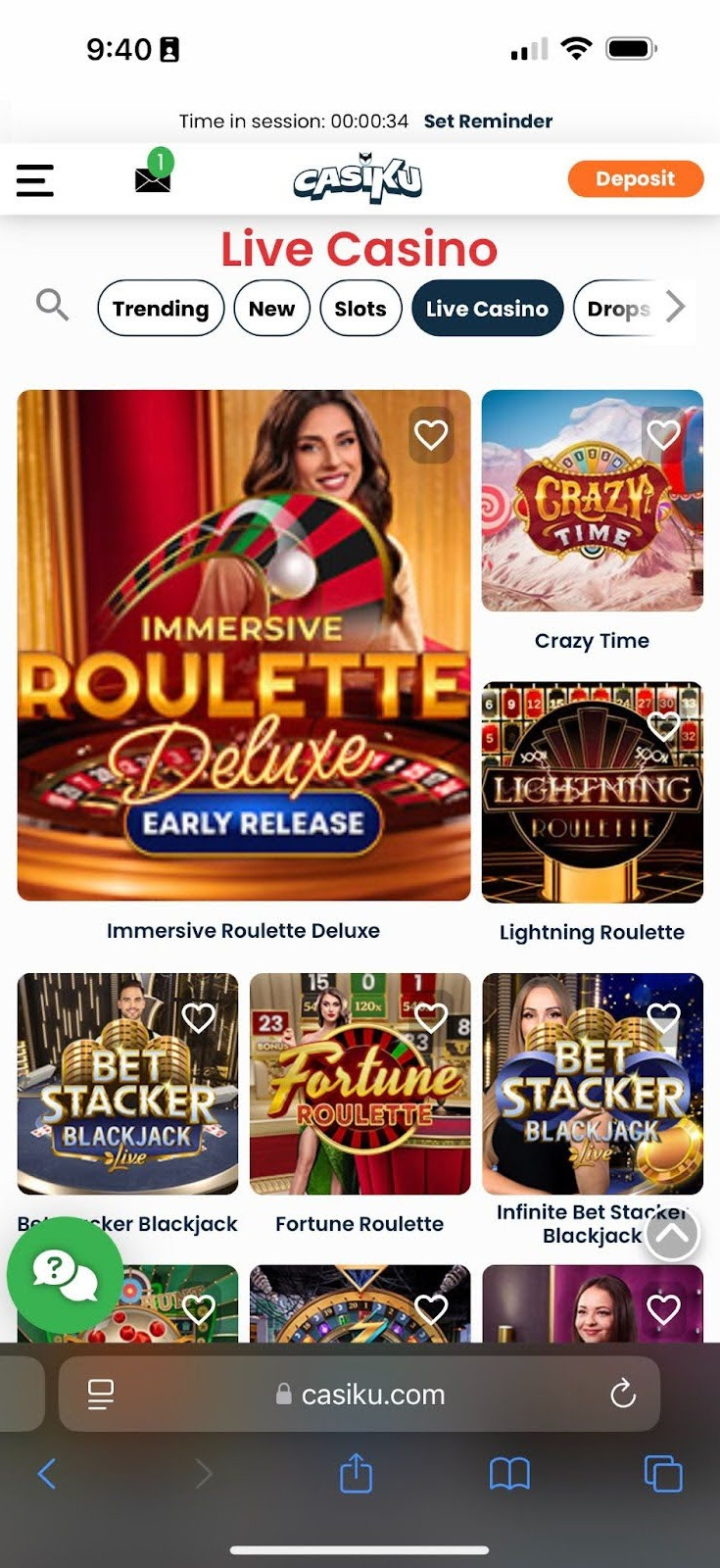This screenshot has width=720, height=1568.
Task: Jump back to top of page
Action: click(672, 1233)
